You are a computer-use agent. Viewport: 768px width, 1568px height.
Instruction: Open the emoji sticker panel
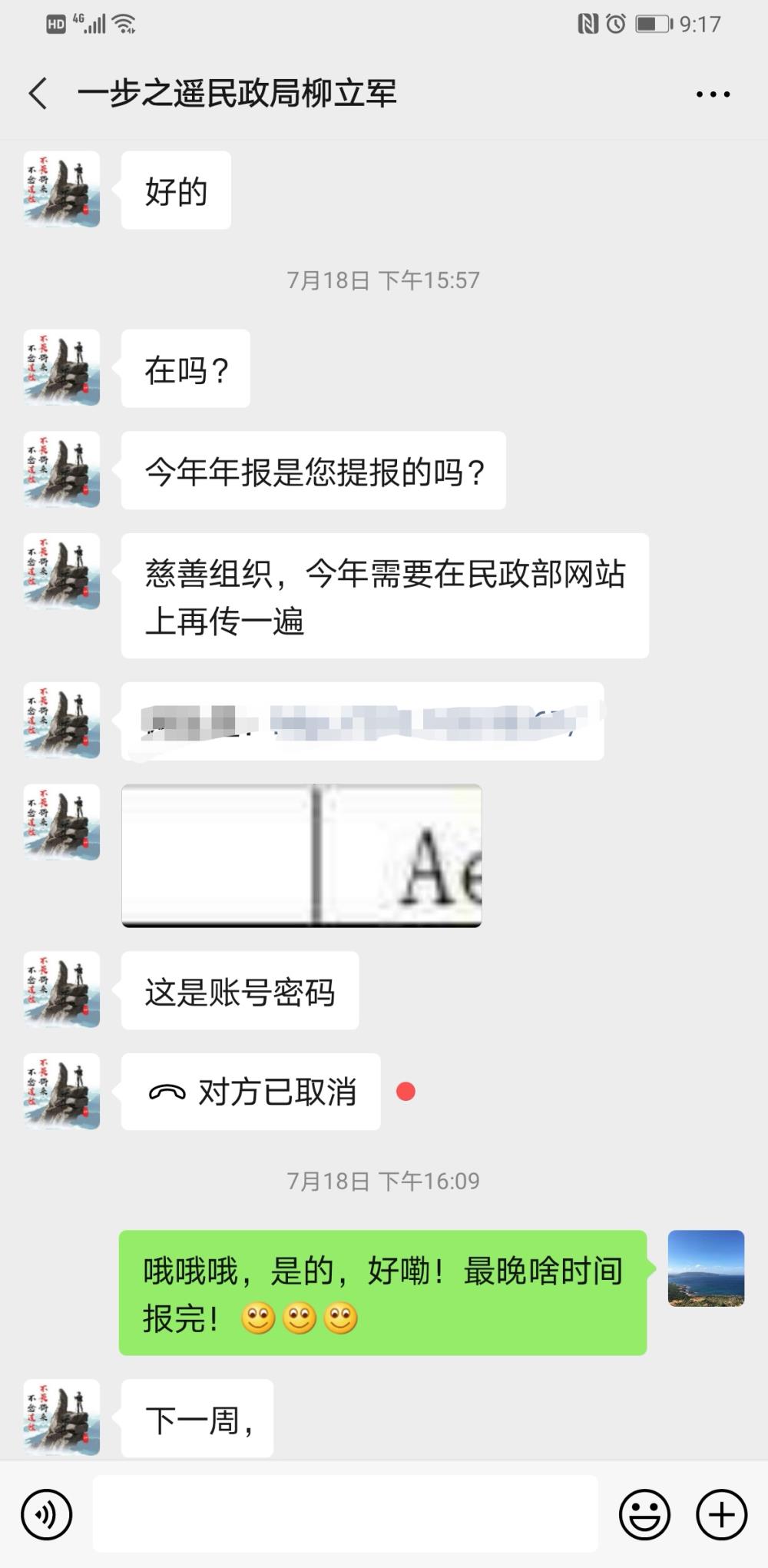click(x=644, y=1514)
